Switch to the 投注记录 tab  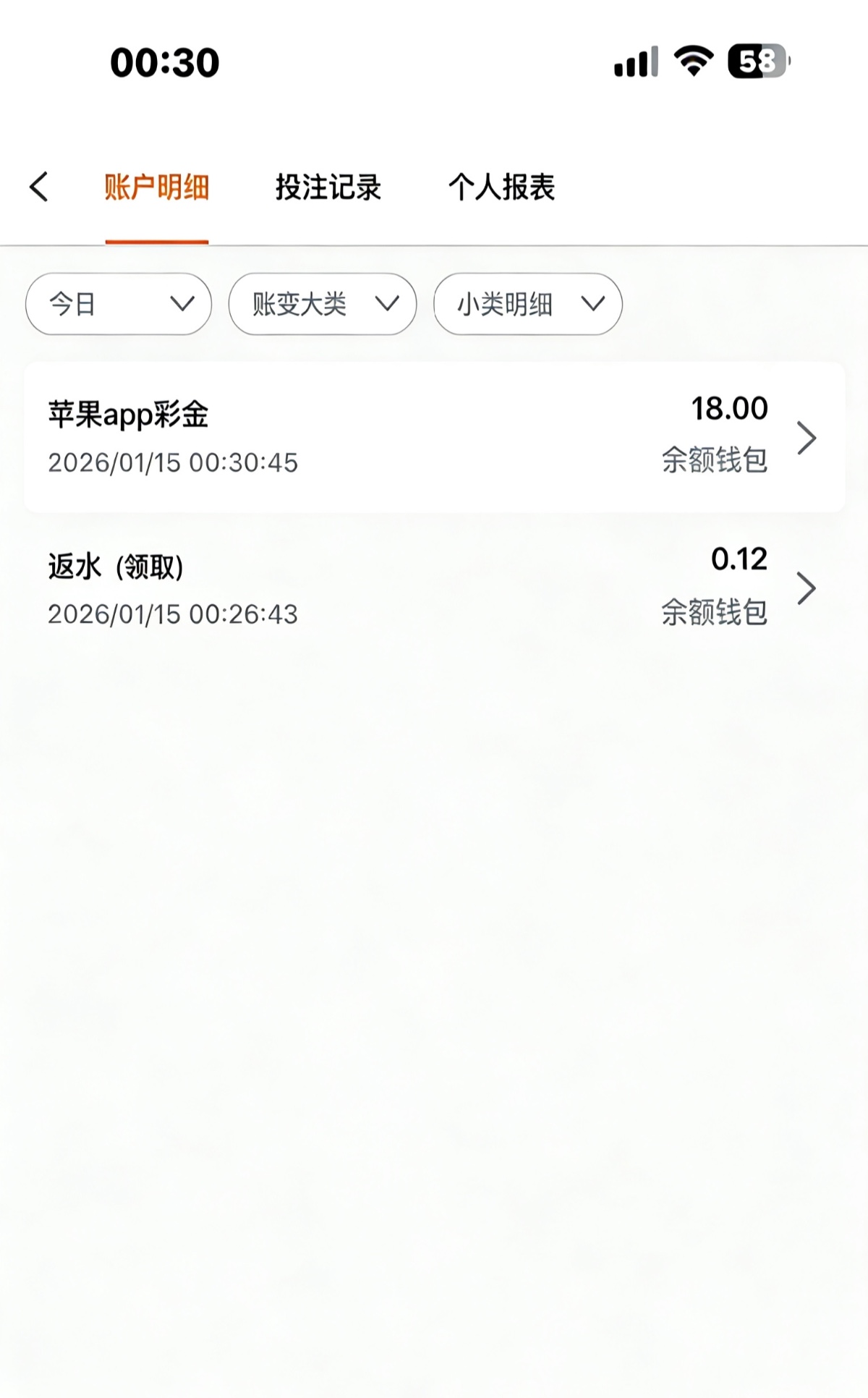328,187
